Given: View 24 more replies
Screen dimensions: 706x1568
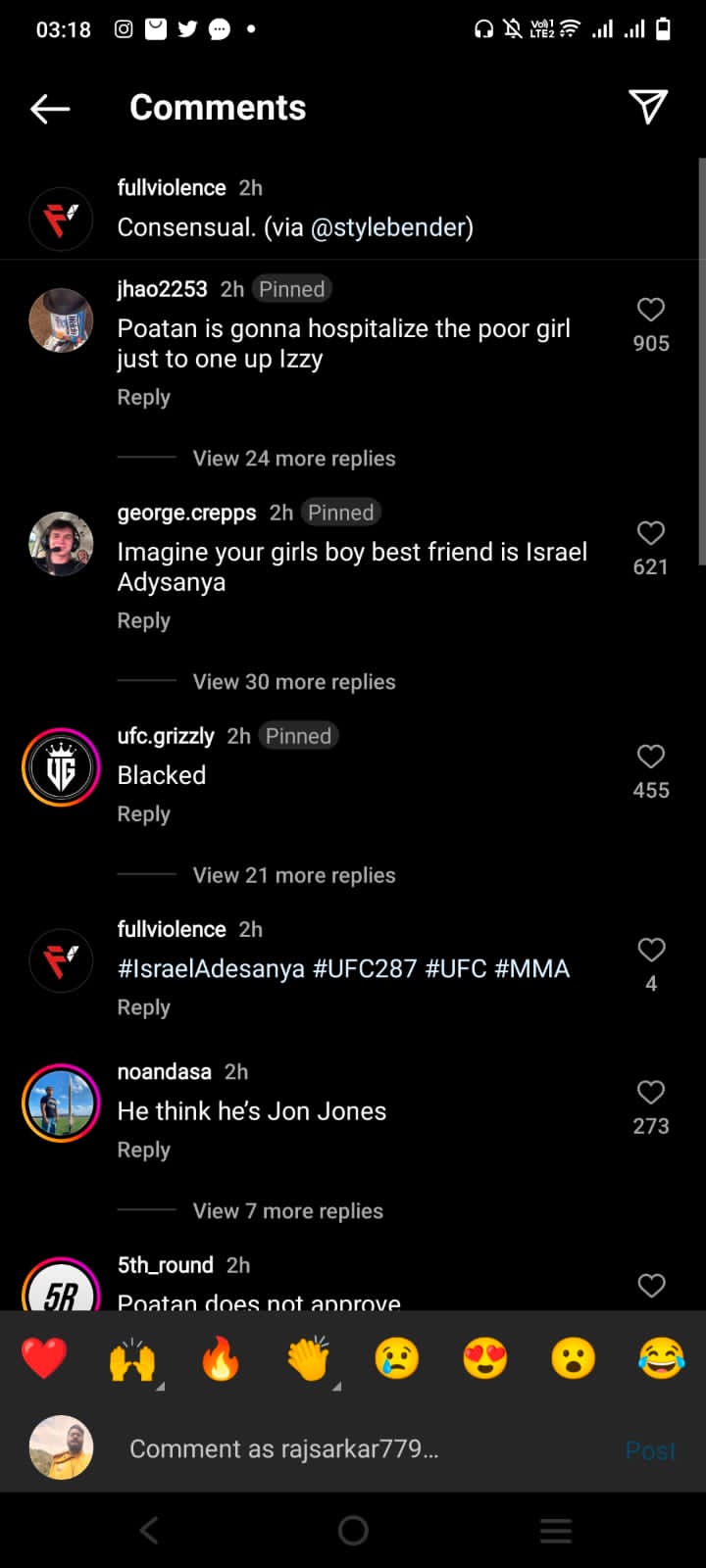Looking at the screenshot, I should 294,459.
